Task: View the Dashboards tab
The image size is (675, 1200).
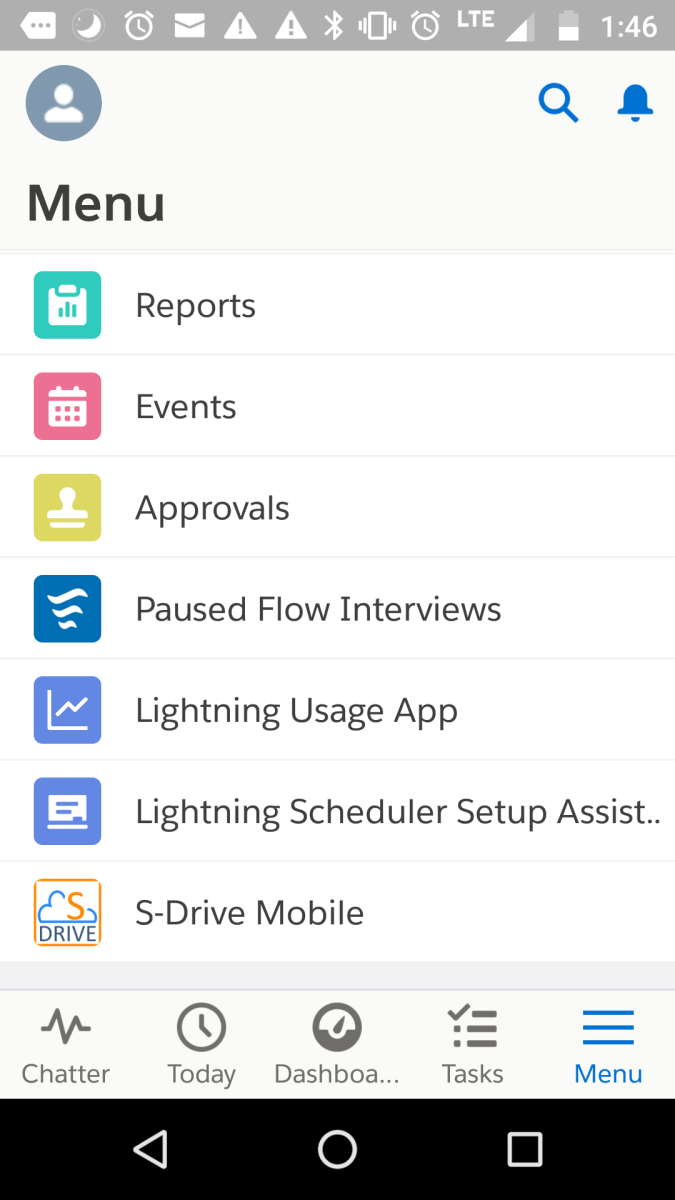Action: pos(337,1045)
